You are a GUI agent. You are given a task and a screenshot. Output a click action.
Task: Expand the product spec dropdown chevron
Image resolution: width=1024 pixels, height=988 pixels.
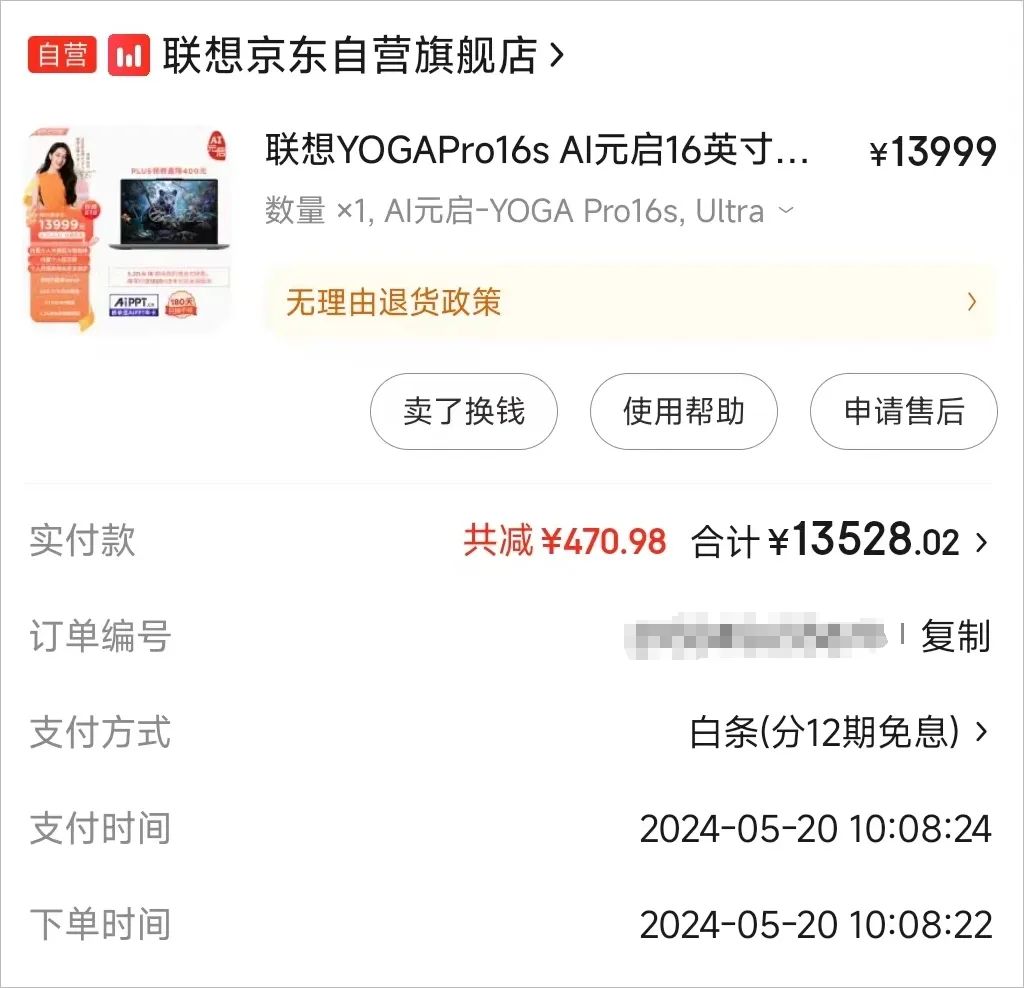click(786, 211)
